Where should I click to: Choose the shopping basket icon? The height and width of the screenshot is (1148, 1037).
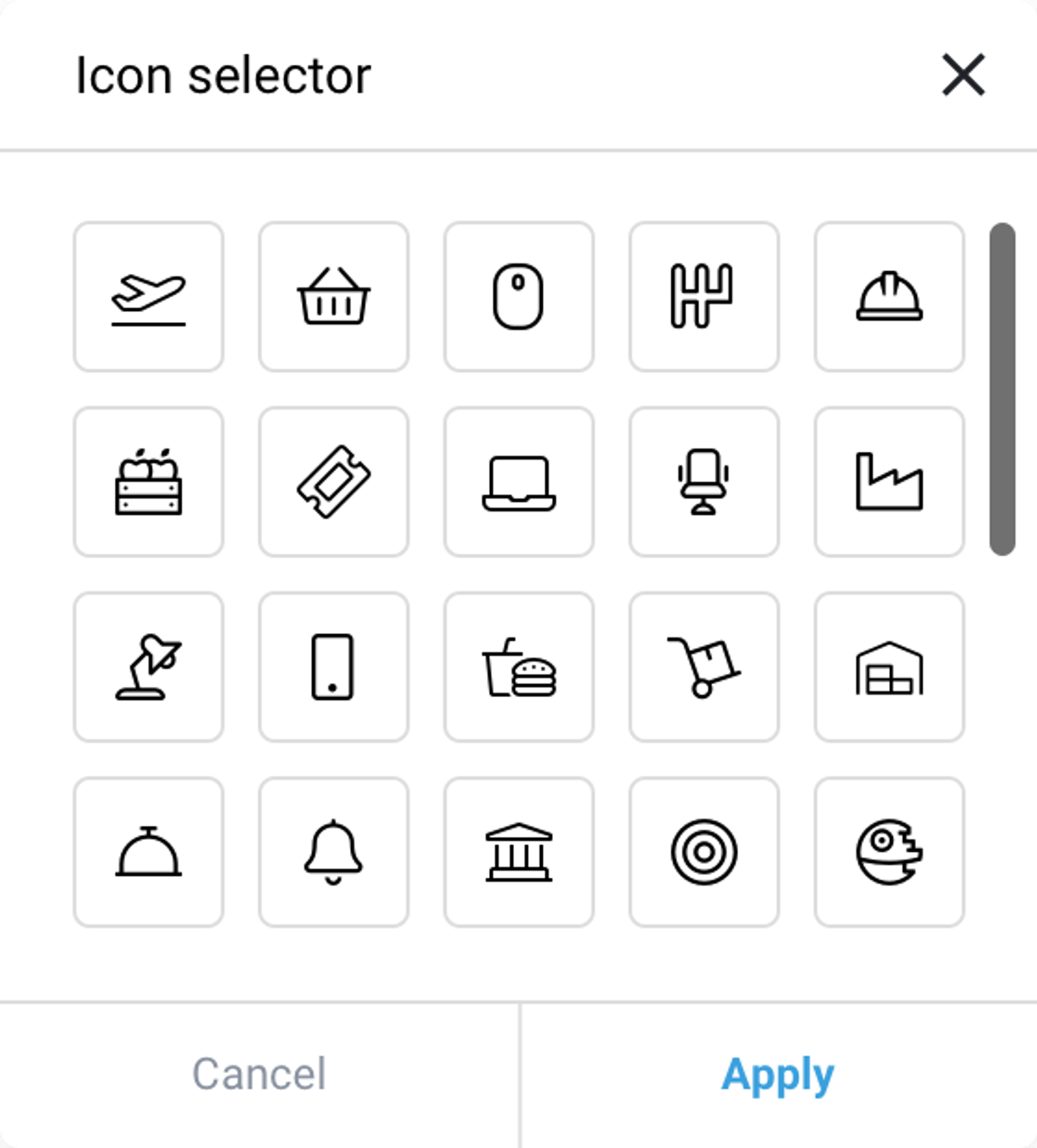[334, 297]
